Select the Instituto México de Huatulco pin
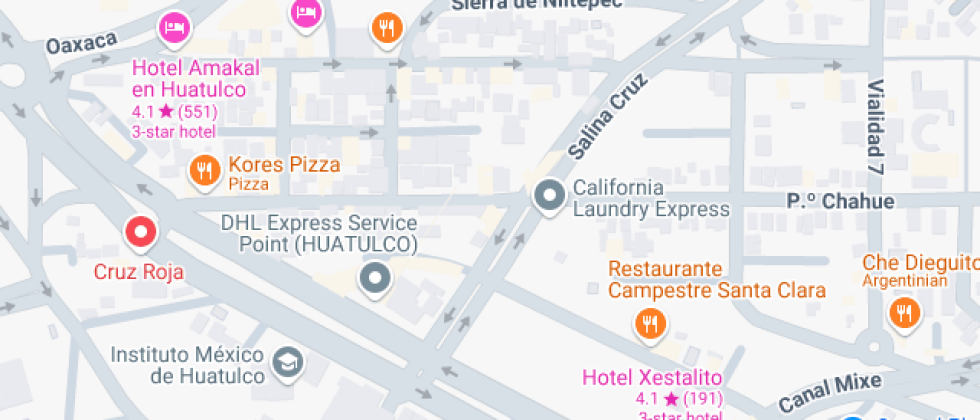Image resolution: width=980 pixels, height=420 pixels. pos(289,361)
